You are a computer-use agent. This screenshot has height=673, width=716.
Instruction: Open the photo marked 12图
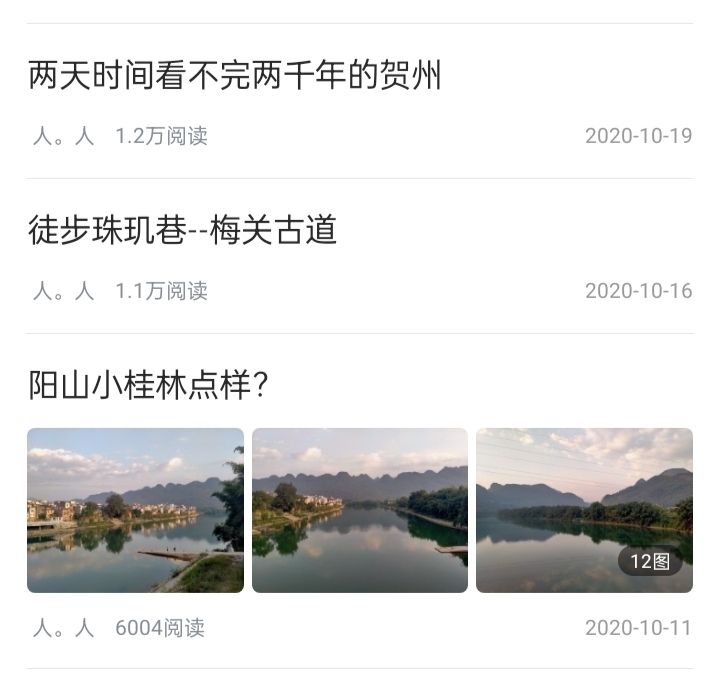point(584,510)
